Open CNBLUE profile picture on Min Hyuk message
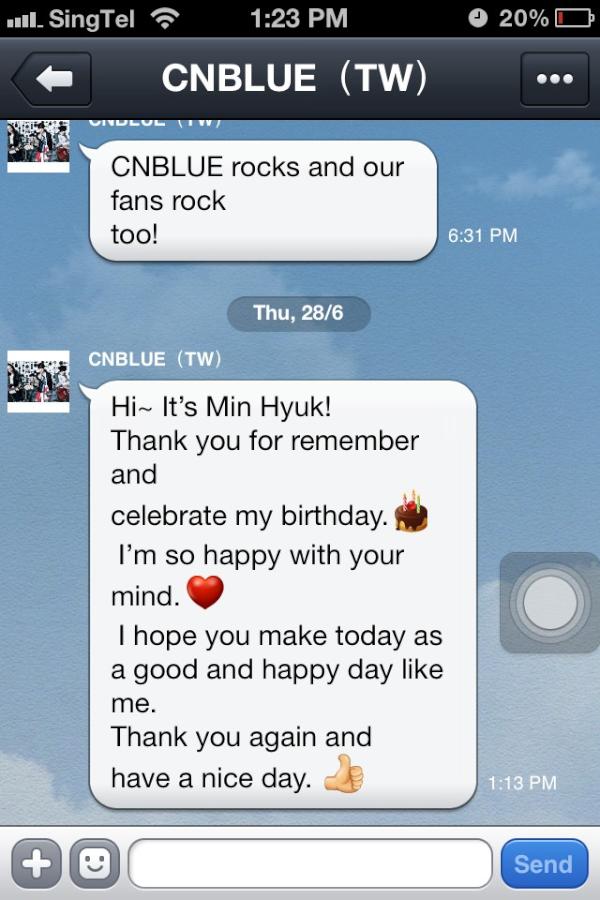The image size is (600, 900). coord(38,382)
